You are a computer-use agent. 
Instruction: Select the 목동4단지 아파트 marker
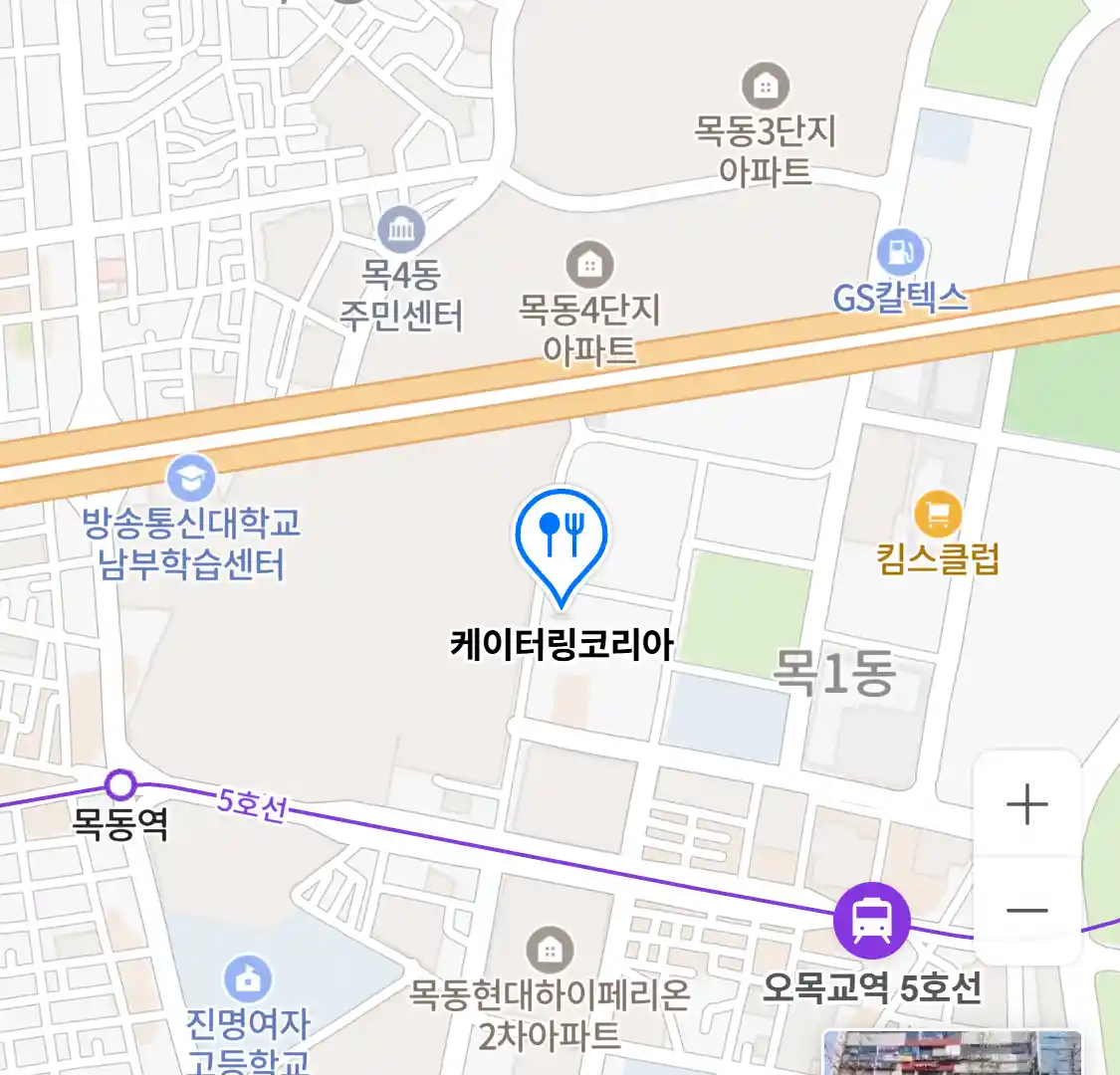(589, 265)
